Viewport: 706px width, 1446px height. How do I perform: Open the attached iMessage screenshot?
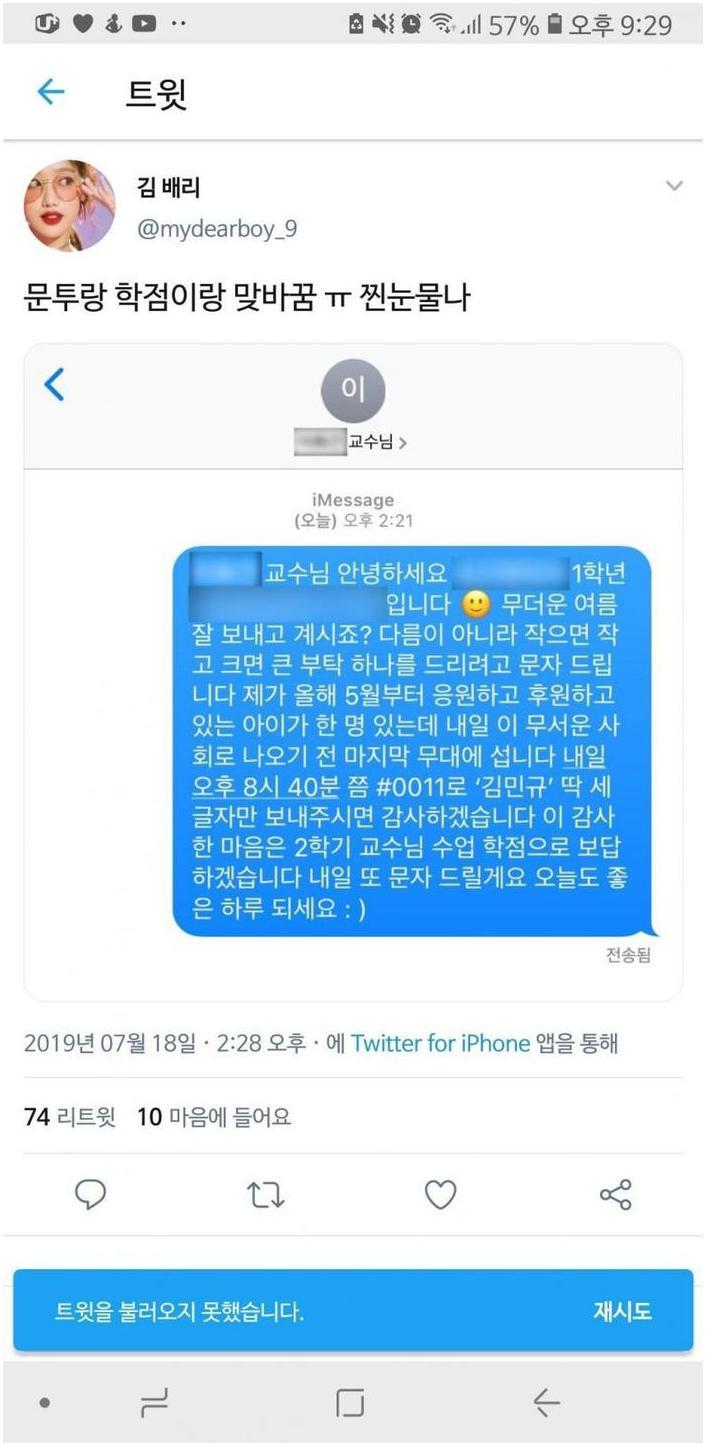352,670
